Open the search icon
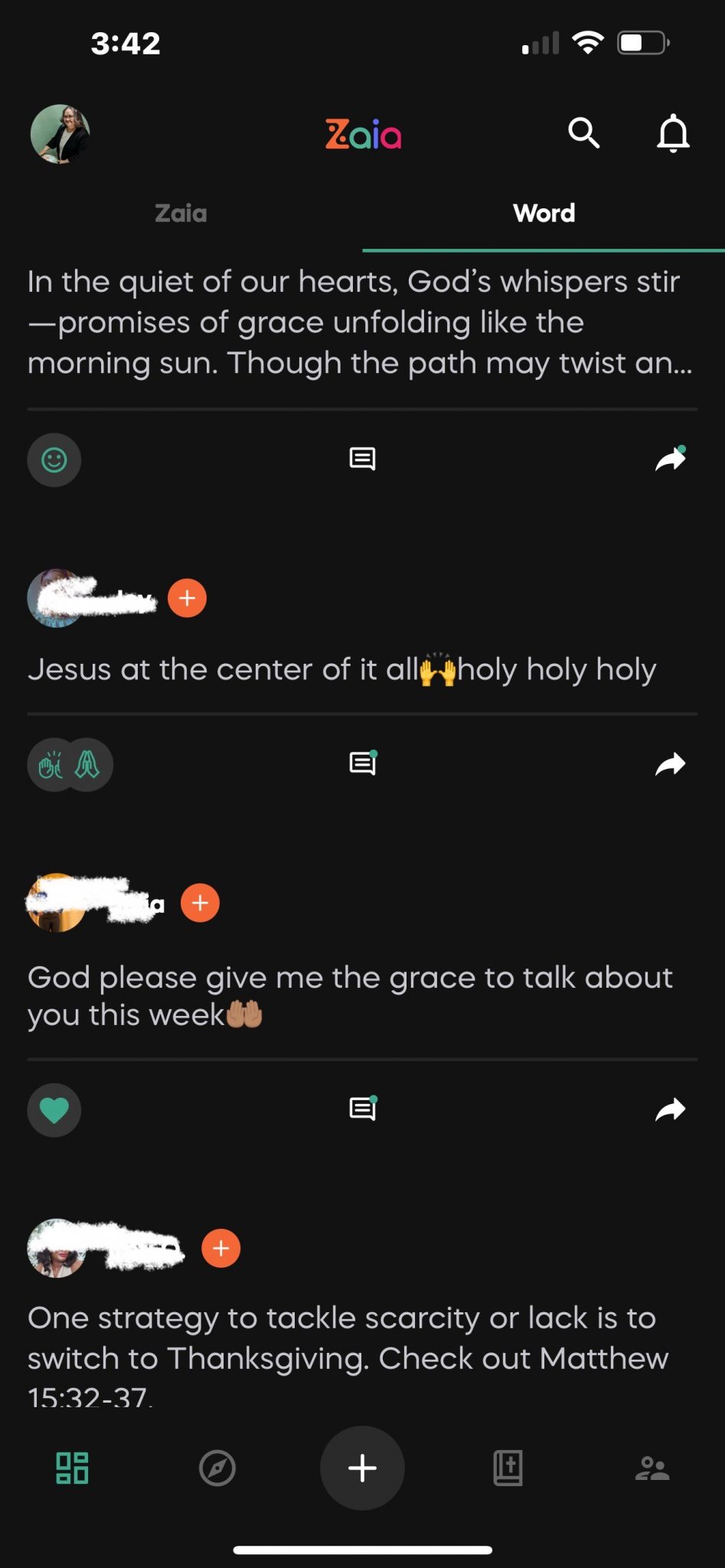The width and height of the screenshot is (725, 1568). click(583, 133)
